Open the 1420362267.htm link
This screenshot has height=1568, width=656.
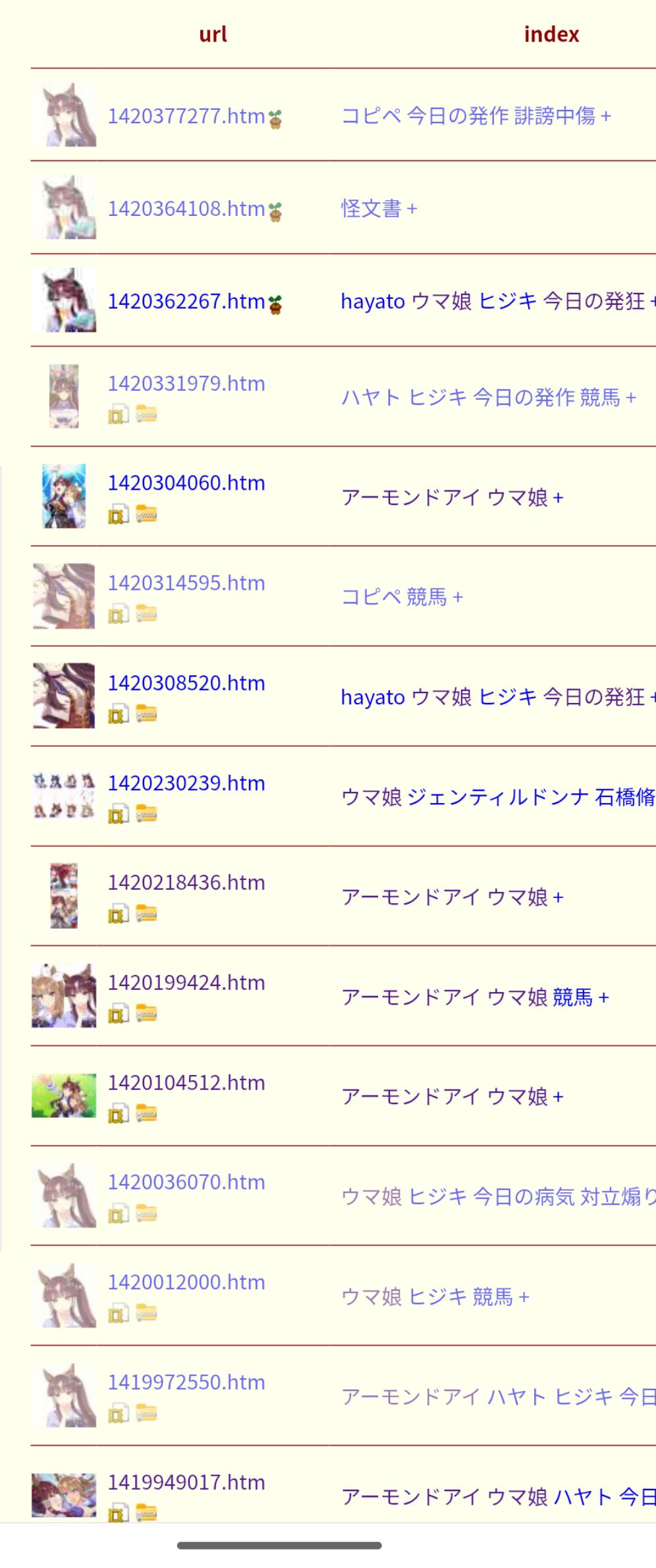186,301
